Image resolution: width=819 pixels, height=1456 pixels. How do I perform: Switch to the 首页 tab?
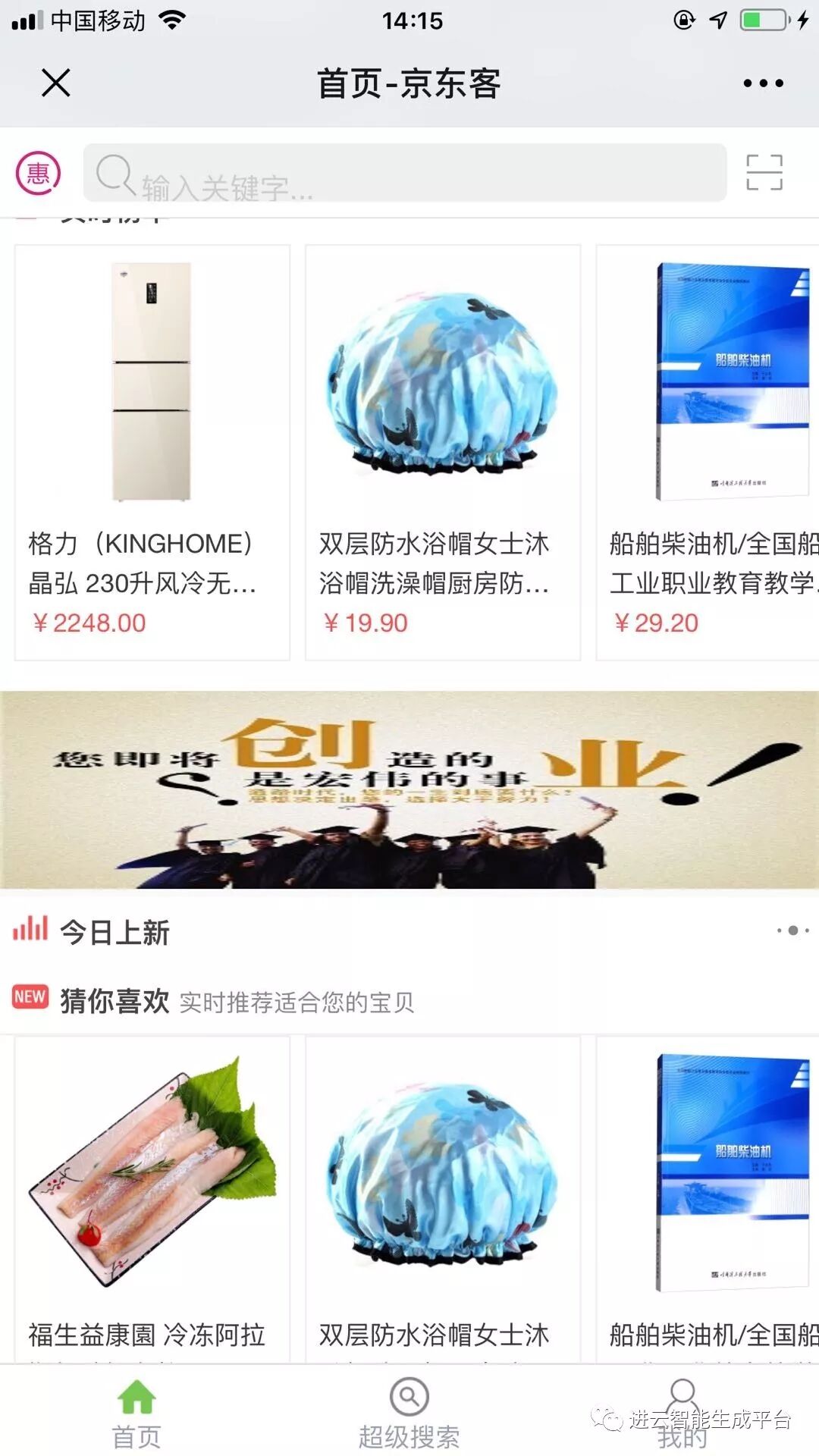pyautogui.click(x=136, y=1414)
